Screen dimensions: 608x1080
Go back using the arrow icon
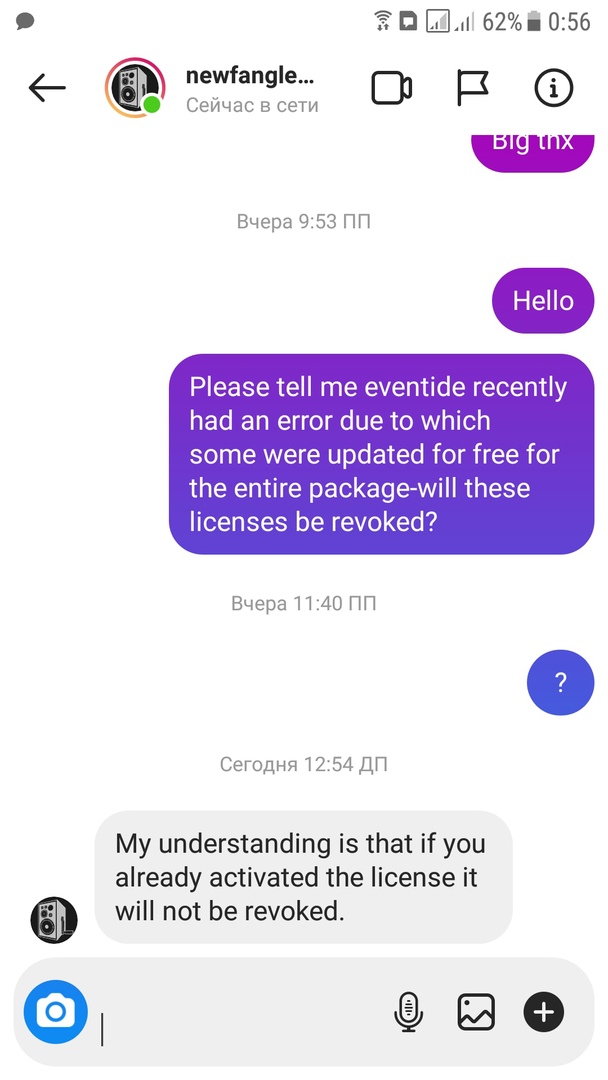46,88
